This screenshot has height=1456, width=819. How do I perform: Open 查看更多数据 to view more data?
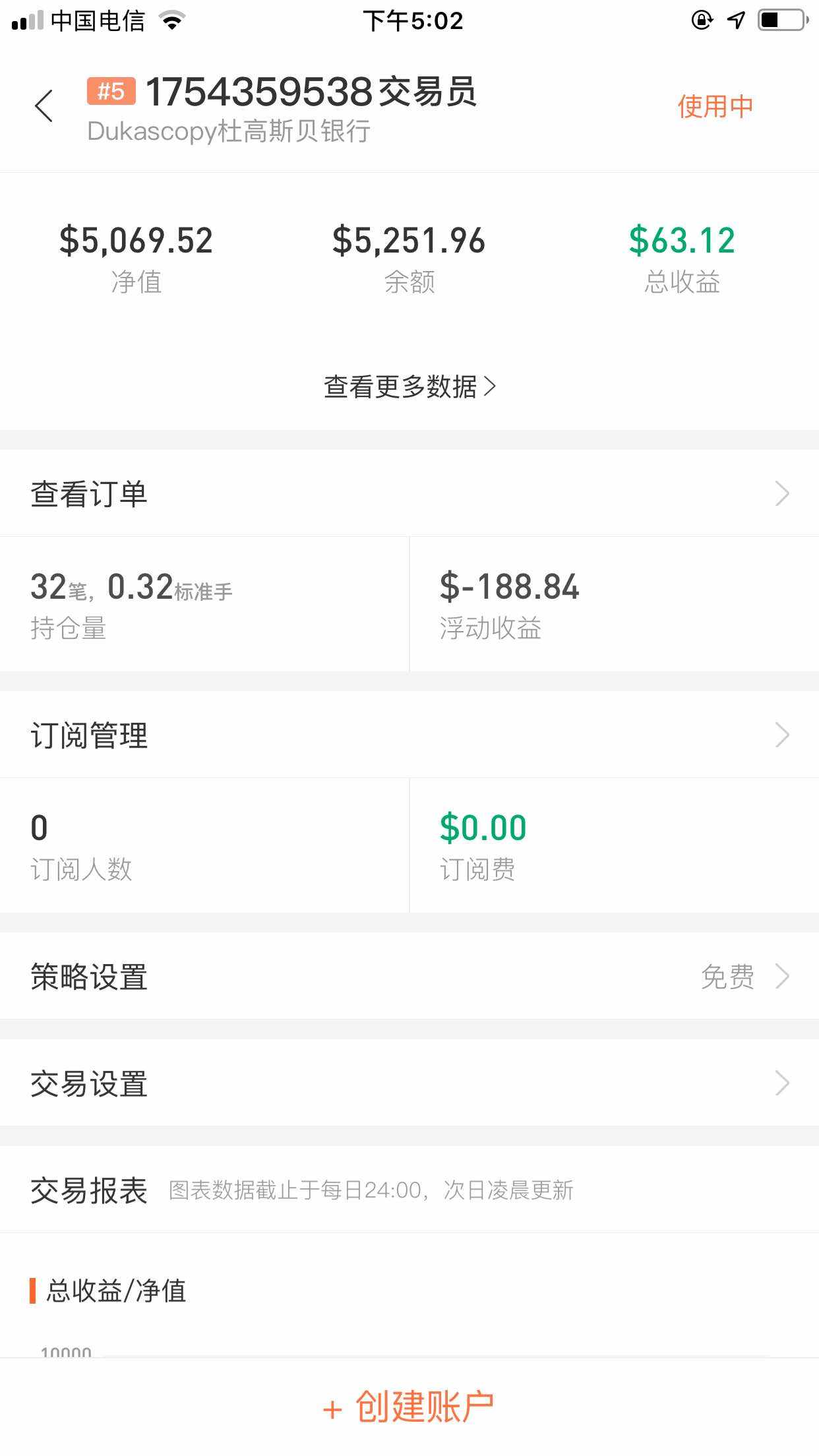[409, 386]
